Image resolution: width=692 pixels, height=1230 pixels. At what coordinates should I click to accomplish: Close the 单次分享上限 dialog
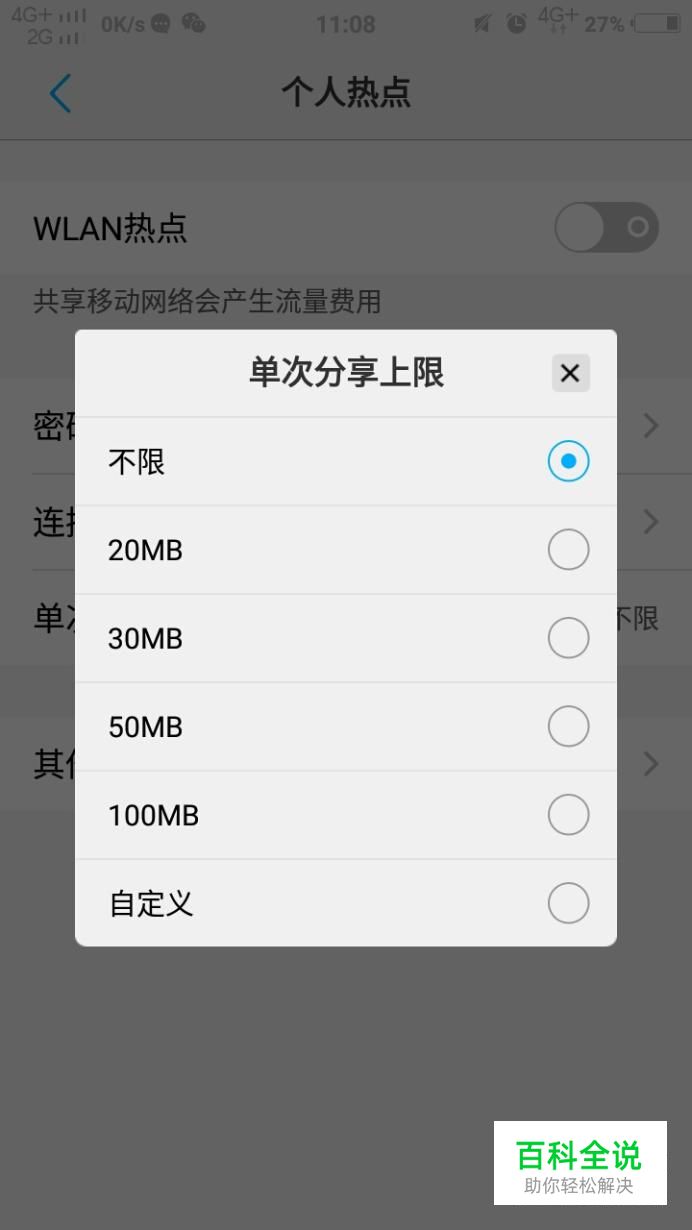[570, 373]
